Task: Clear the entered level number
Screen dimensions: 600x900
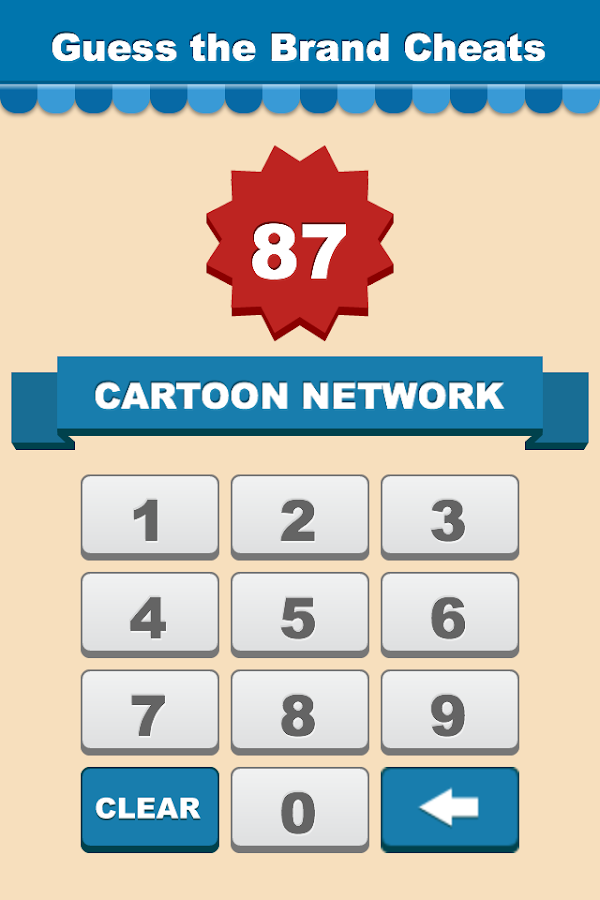Action: point(149,808)
